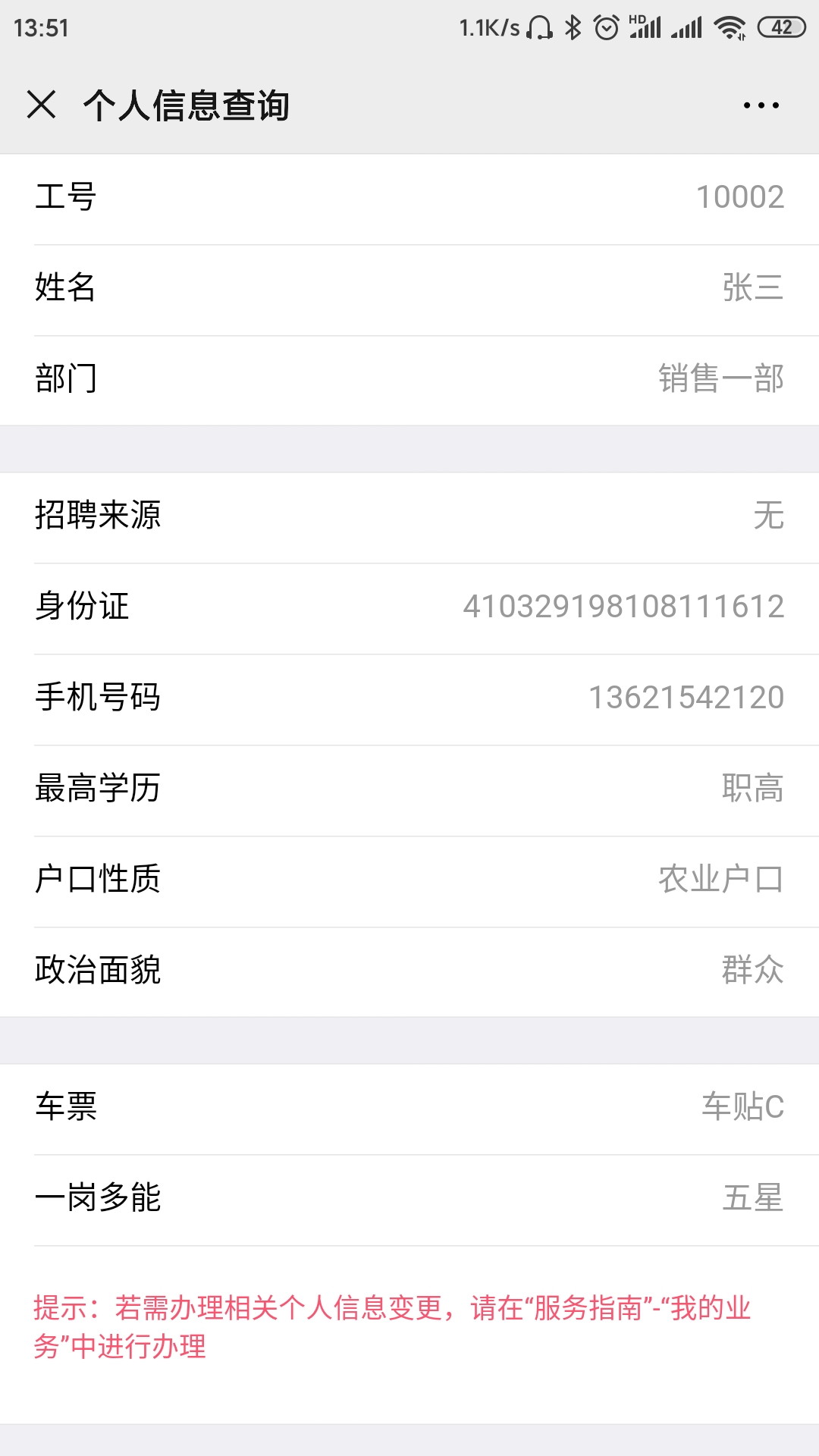
Task: Open the three-dot overflow menu
Action: pyautogui.click(x=761, y=105)
